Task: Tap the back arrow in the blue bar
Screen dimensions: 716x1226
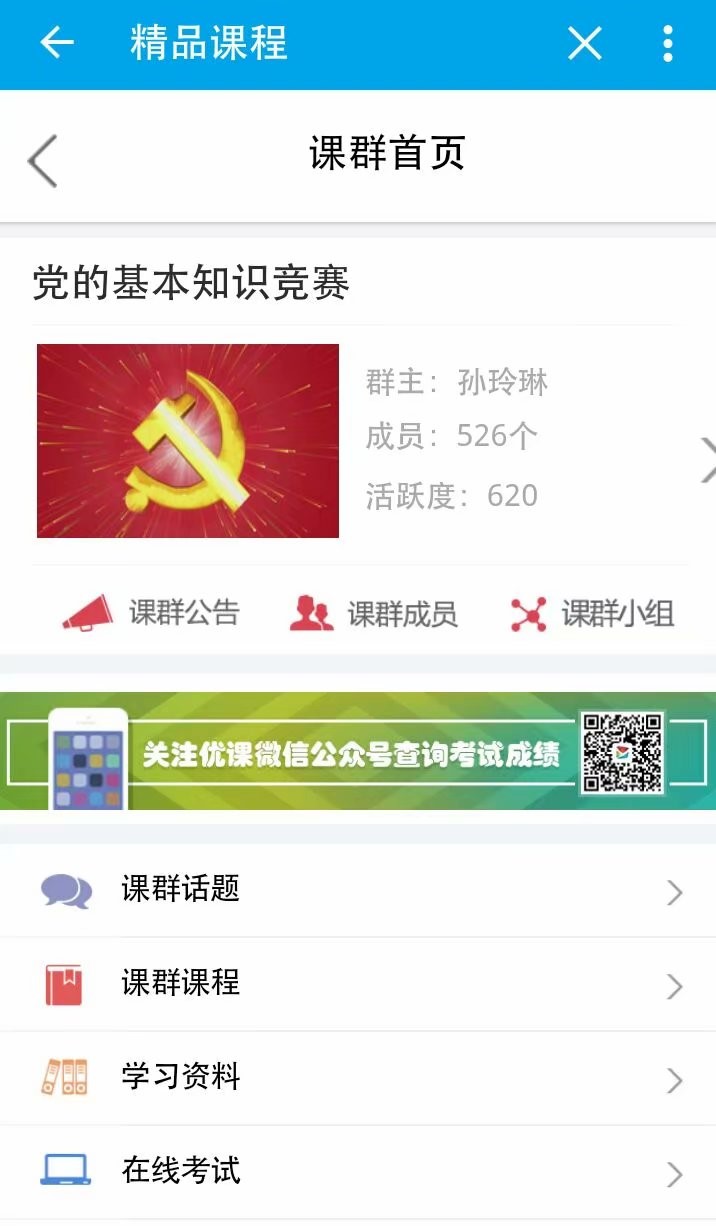Action: click(57, 43)
